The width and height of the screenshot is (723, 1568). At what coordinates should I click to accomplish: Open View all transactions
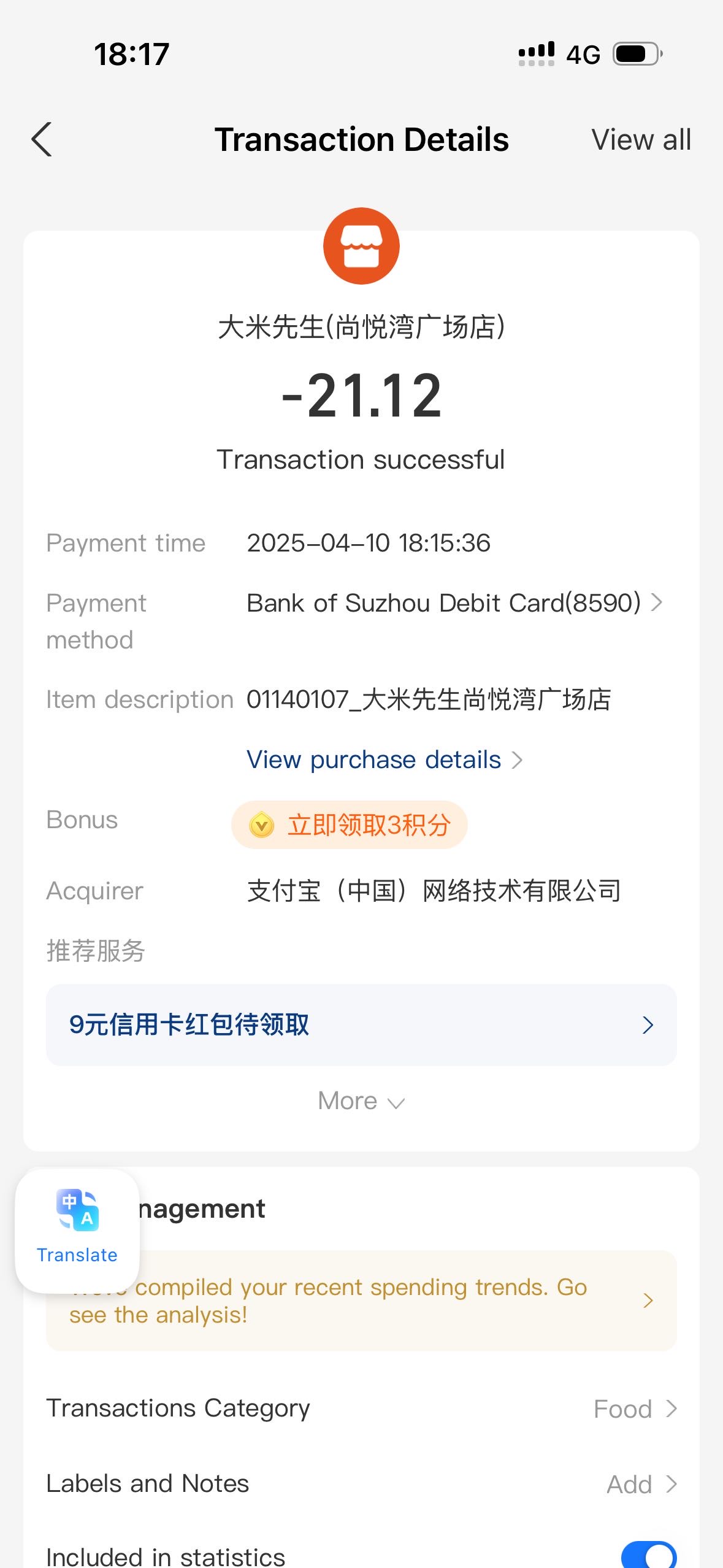641,140
